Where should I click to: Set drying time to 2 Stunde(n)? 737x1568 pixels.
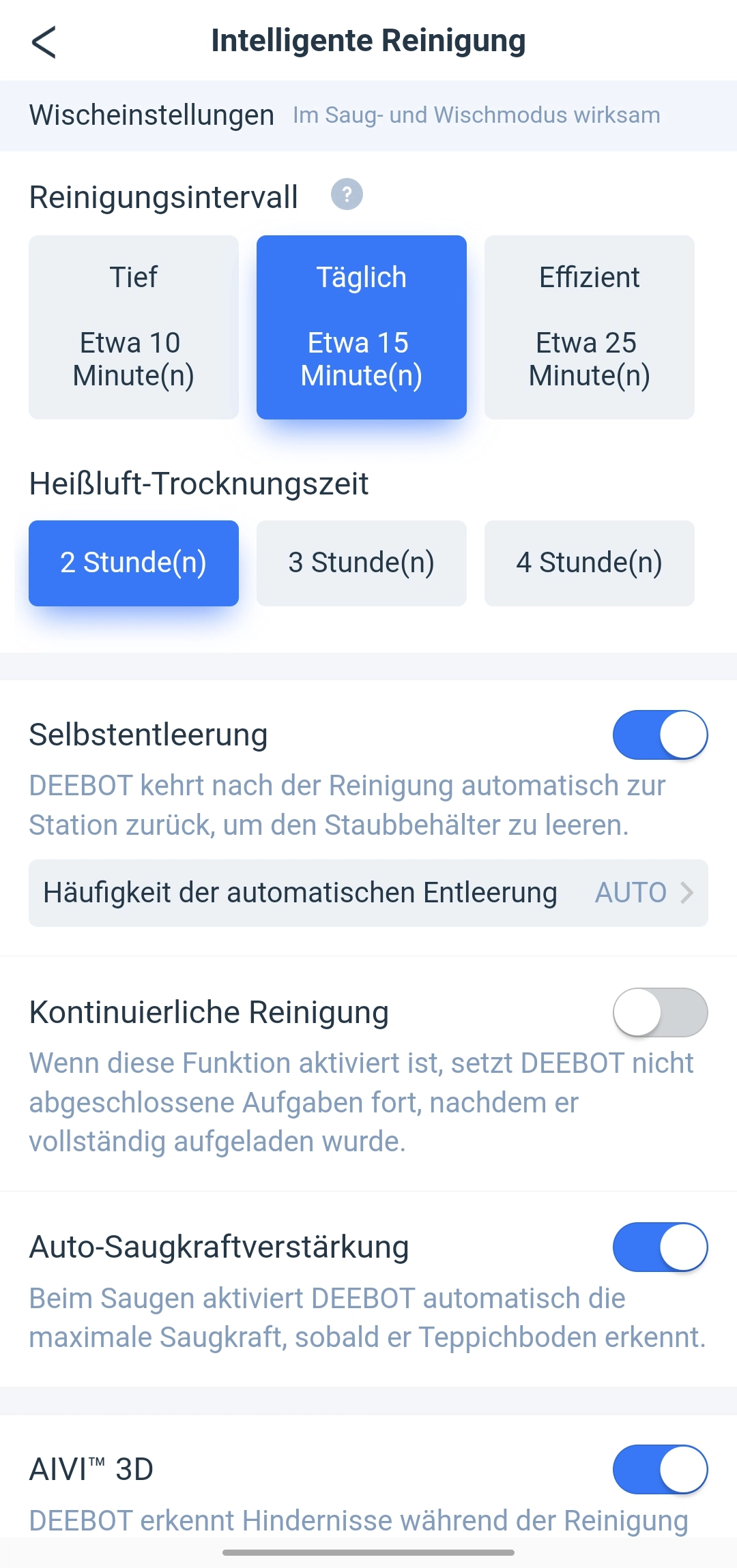click(x=134, y=563)
